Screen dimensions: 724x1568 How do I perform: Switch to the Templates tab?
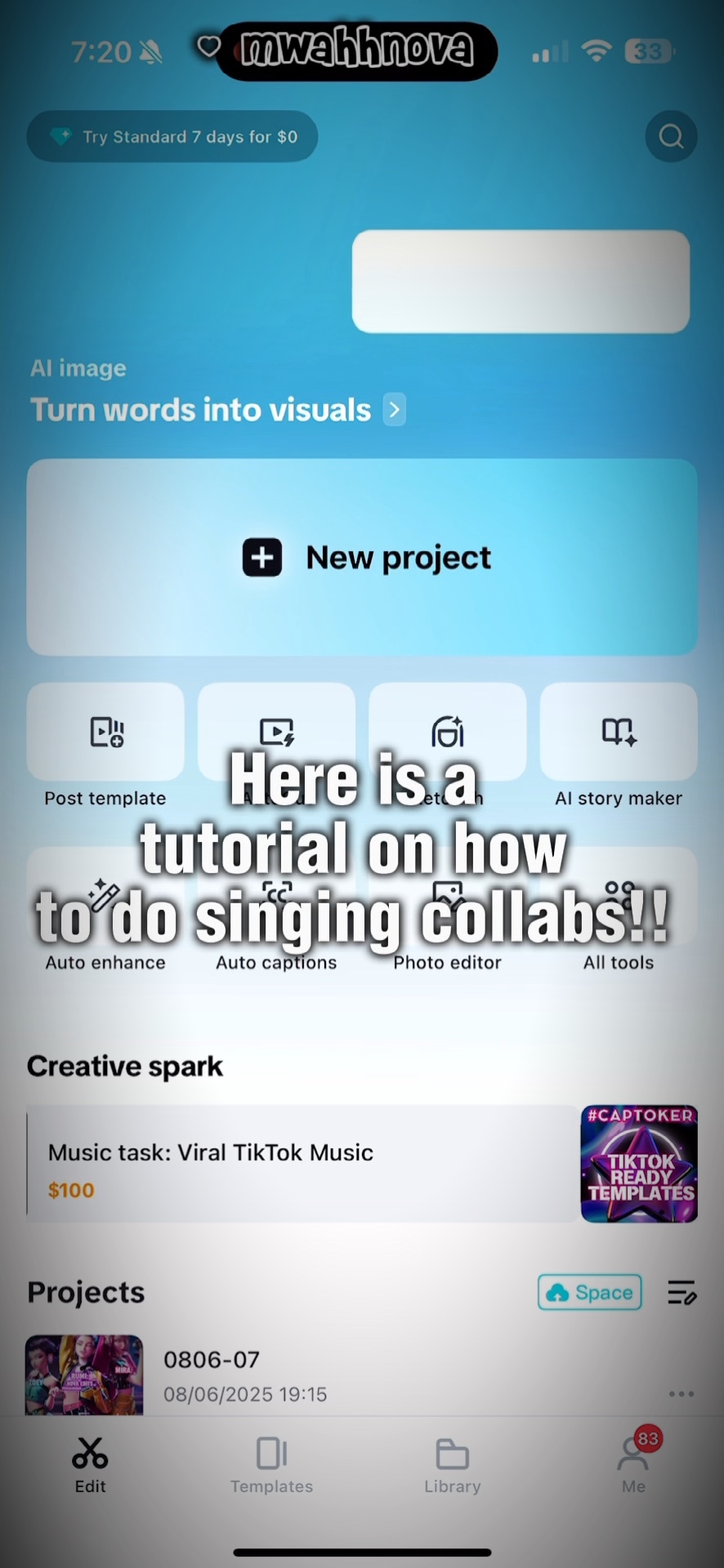[271, 1465]
